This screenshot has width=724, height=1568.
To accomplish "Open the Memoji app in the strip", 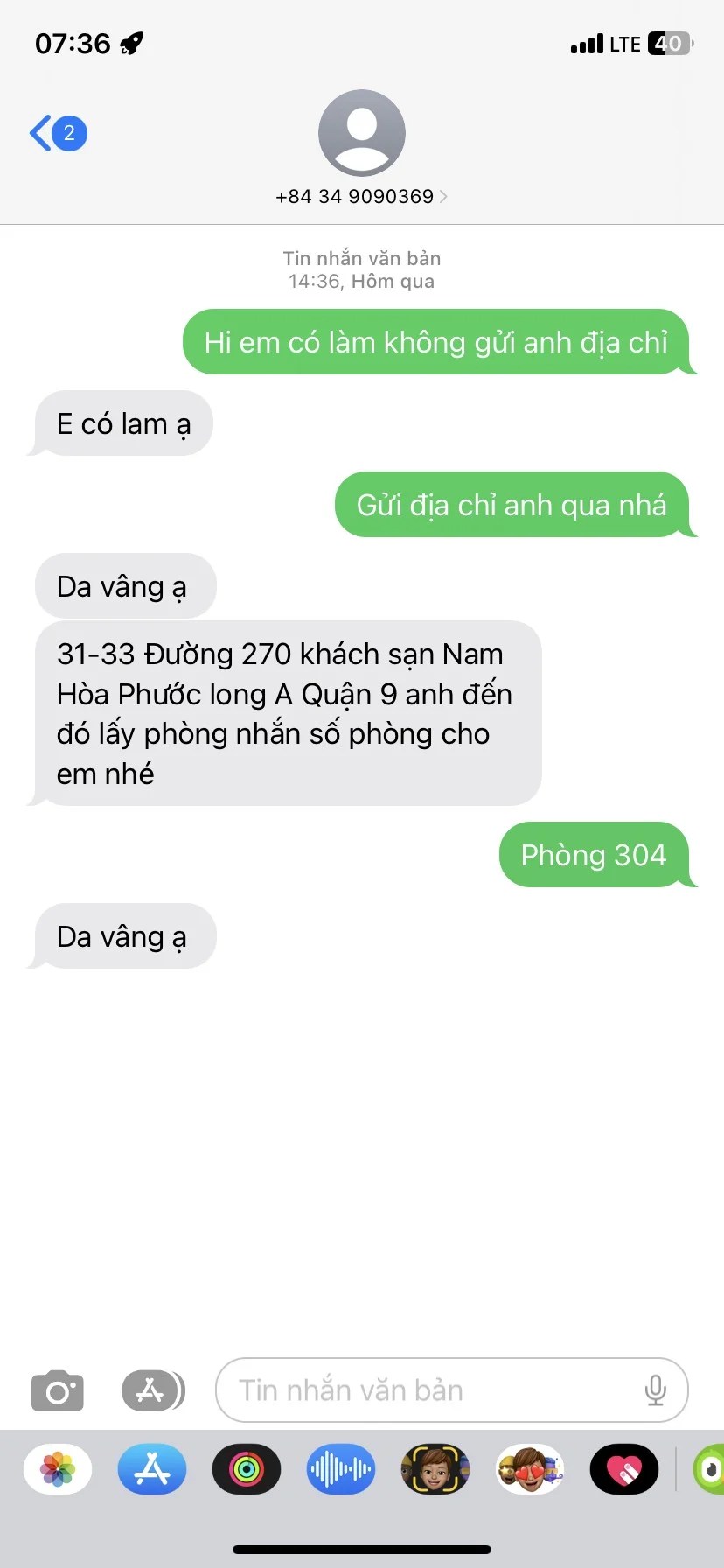I will coord(435,1469).
